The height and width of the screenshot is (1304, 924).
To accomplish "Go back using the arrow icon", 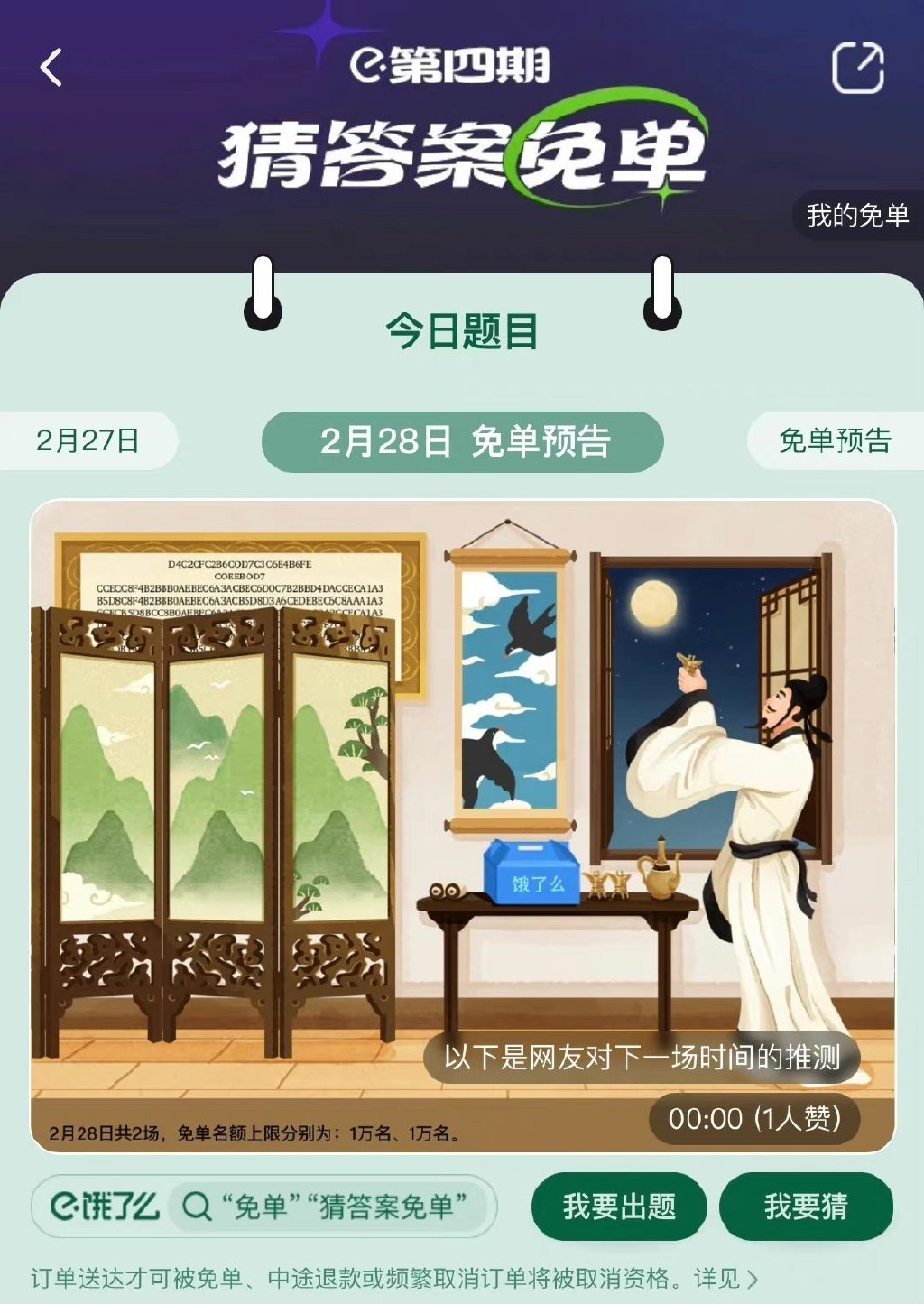I will (x=51, y=68).
